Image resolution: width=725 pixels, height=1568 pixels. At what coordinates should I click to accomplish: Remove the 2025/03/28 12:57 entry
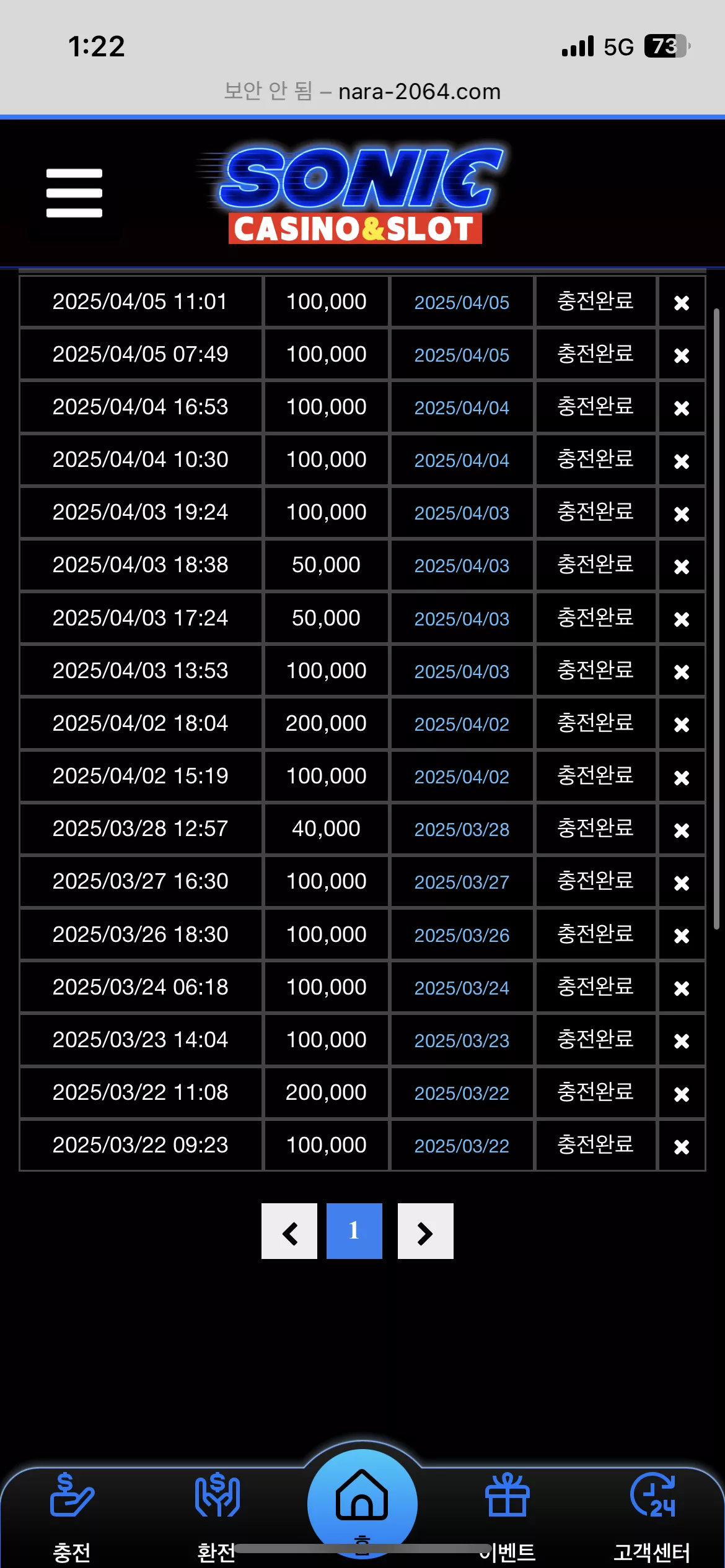coord(682,830)
